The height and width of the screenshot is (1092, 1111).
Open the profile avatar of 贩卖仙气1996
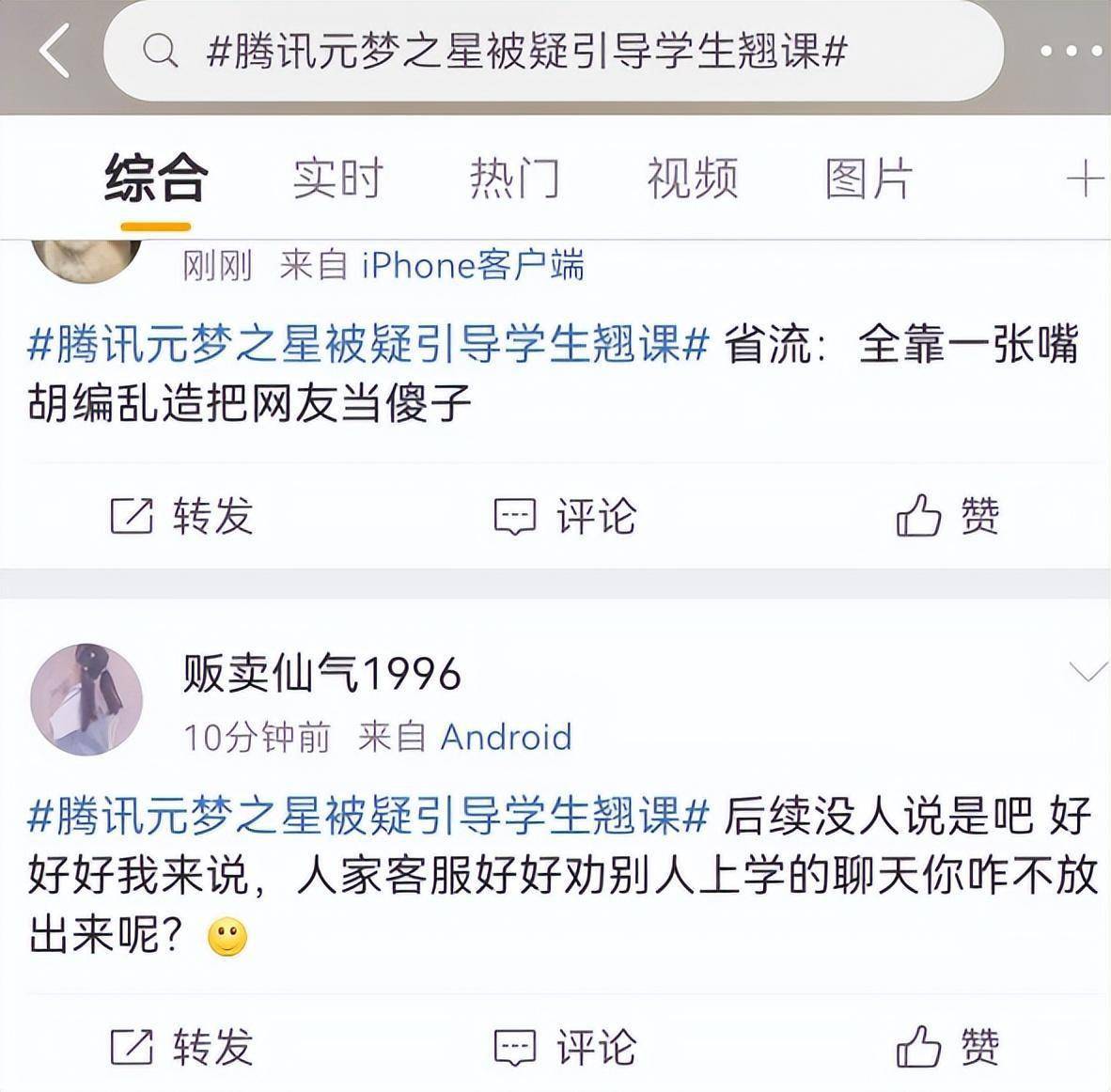click(x=86, y=700)
